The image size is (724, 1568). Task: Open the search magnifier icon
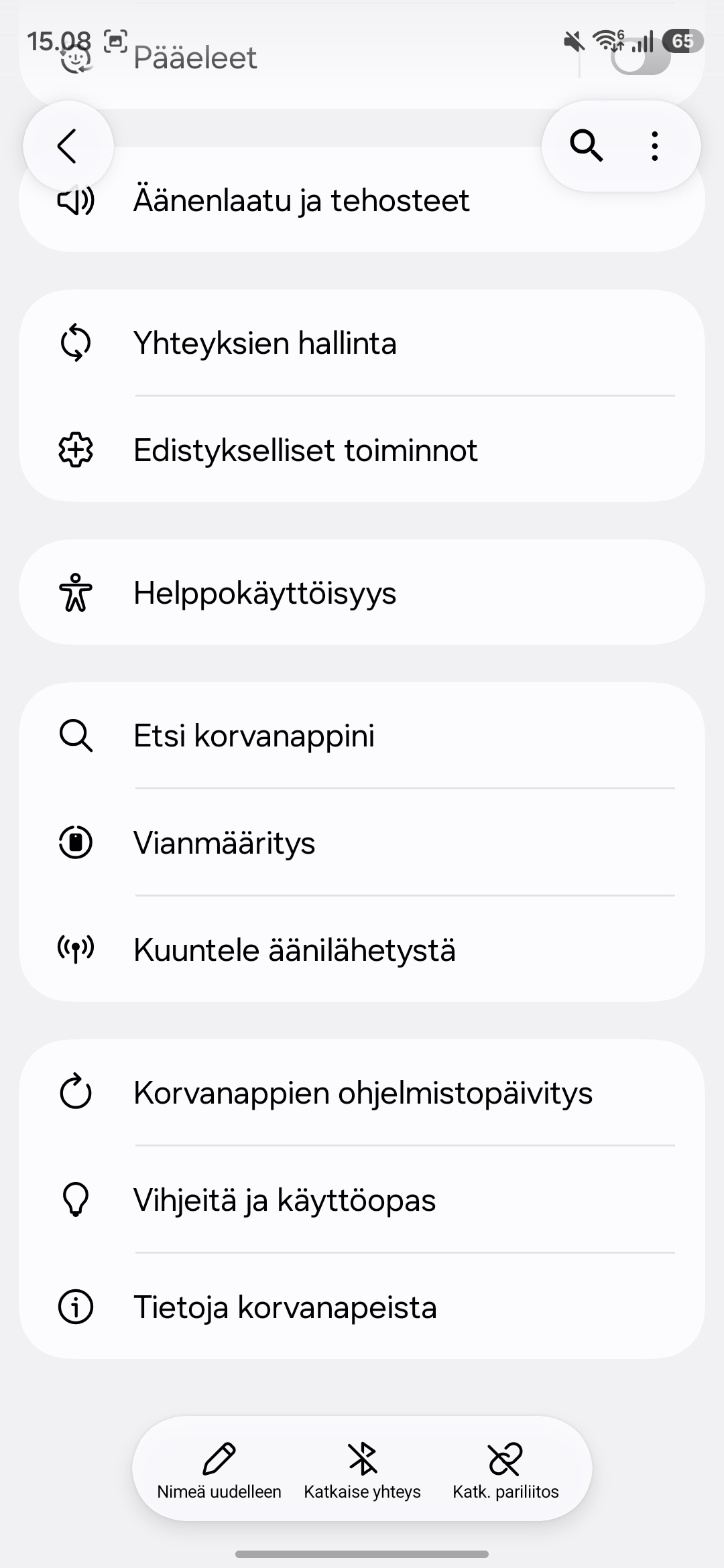586,146
